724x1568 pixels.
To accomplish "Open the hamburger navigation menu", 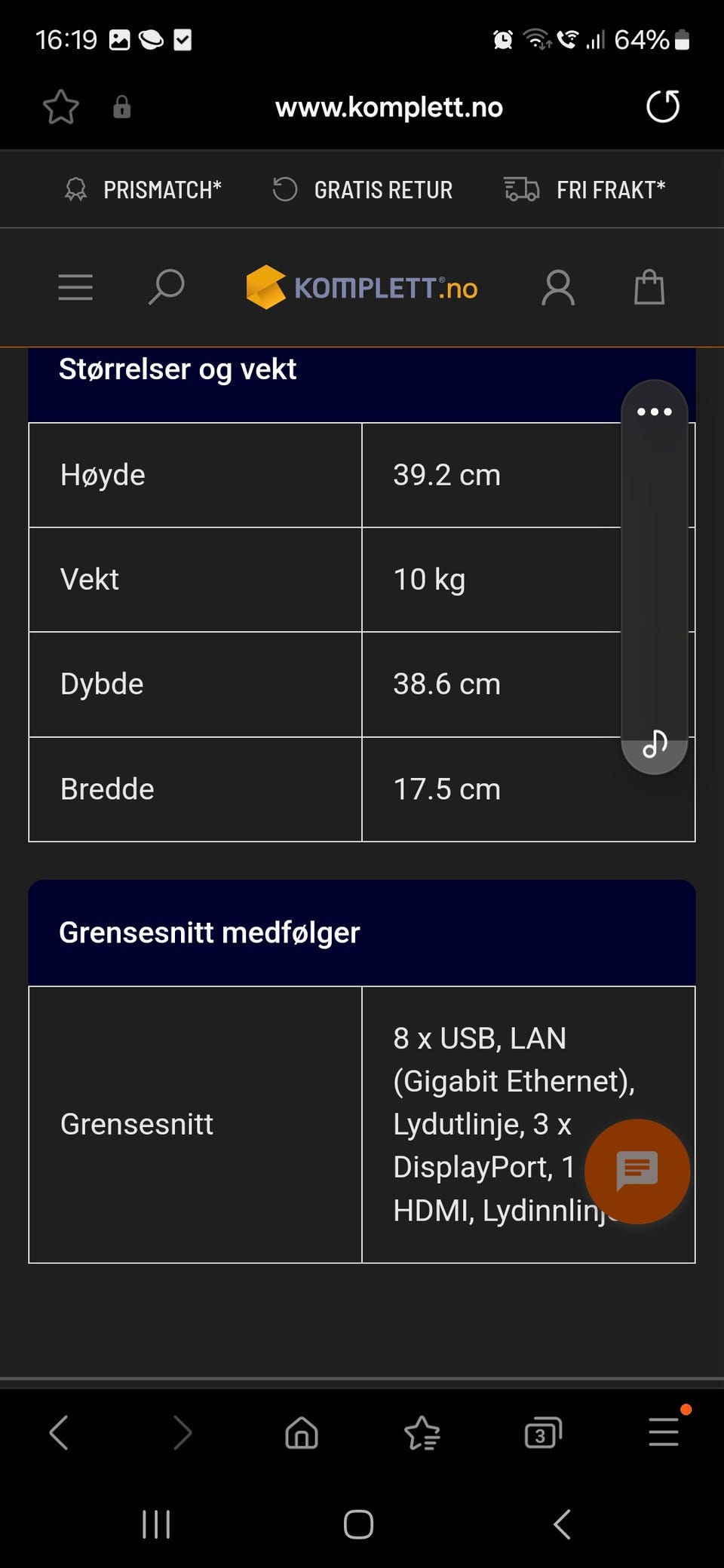I will pos(75,287).
